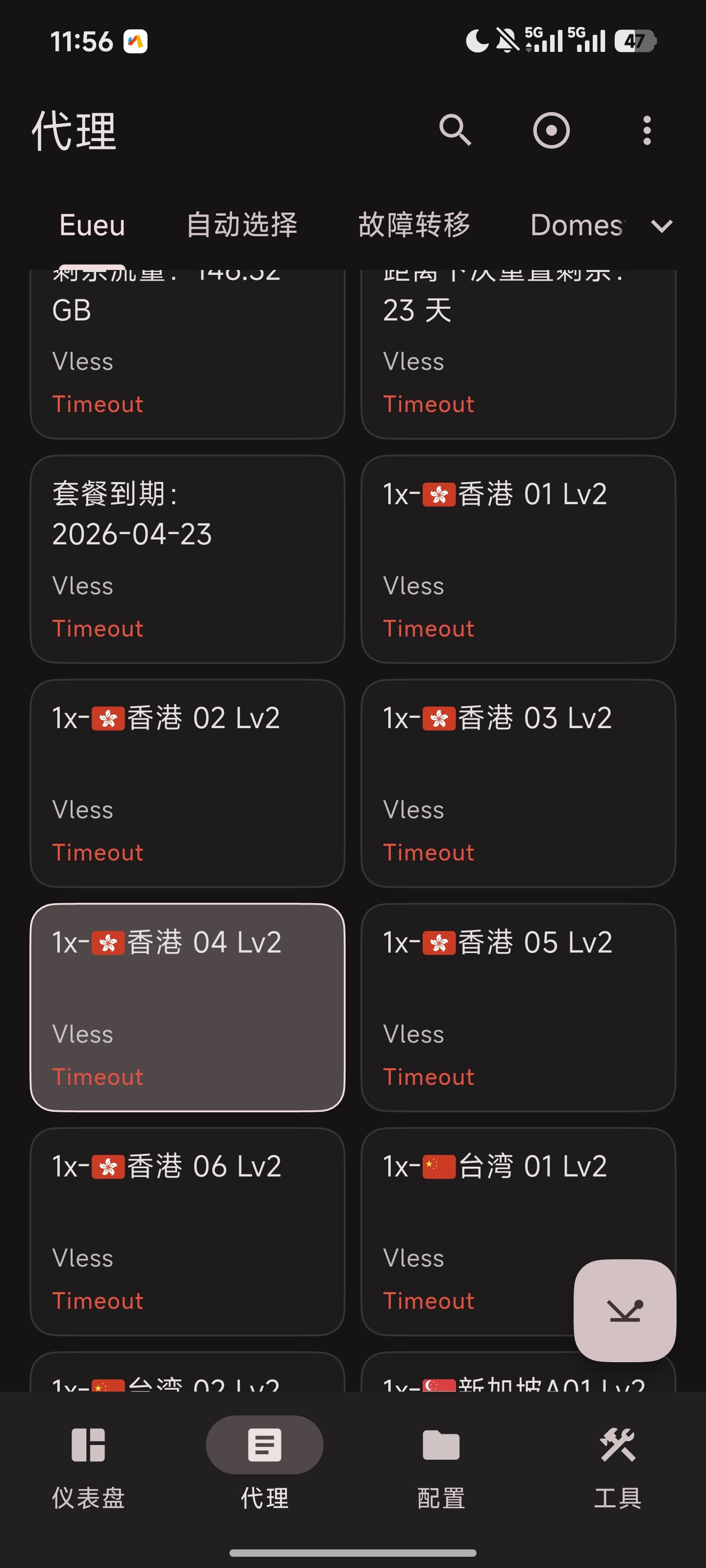
Task: Open the 工具 tools tab
Action: point(617,1467)
